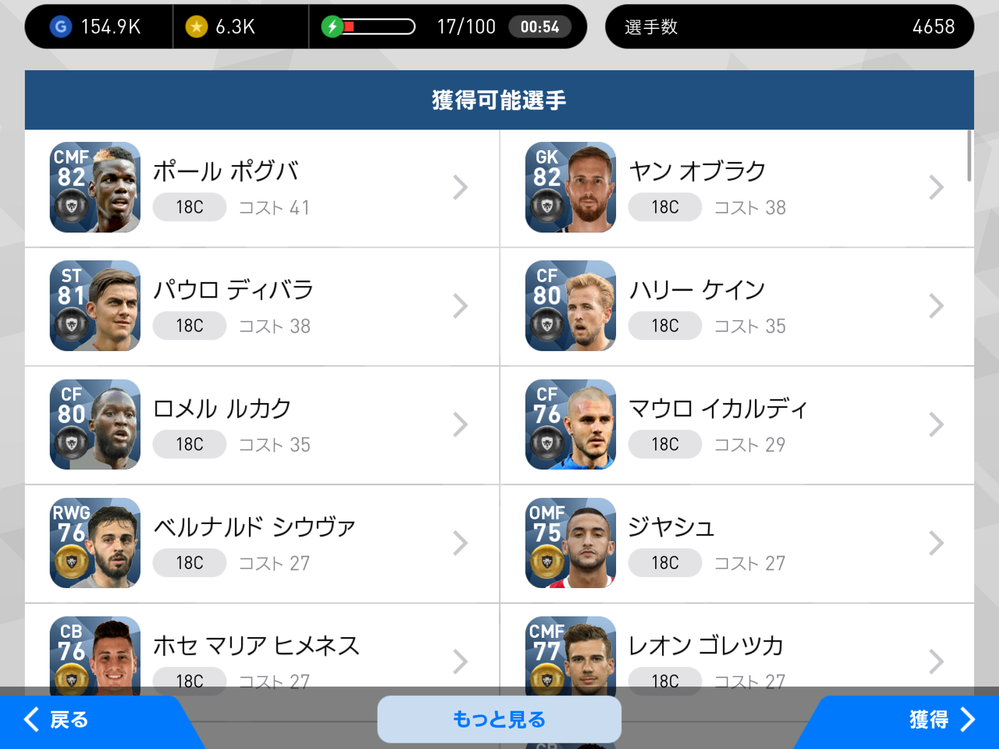
Task: Open ロメル ルカク player details
Action: point(262,425)
